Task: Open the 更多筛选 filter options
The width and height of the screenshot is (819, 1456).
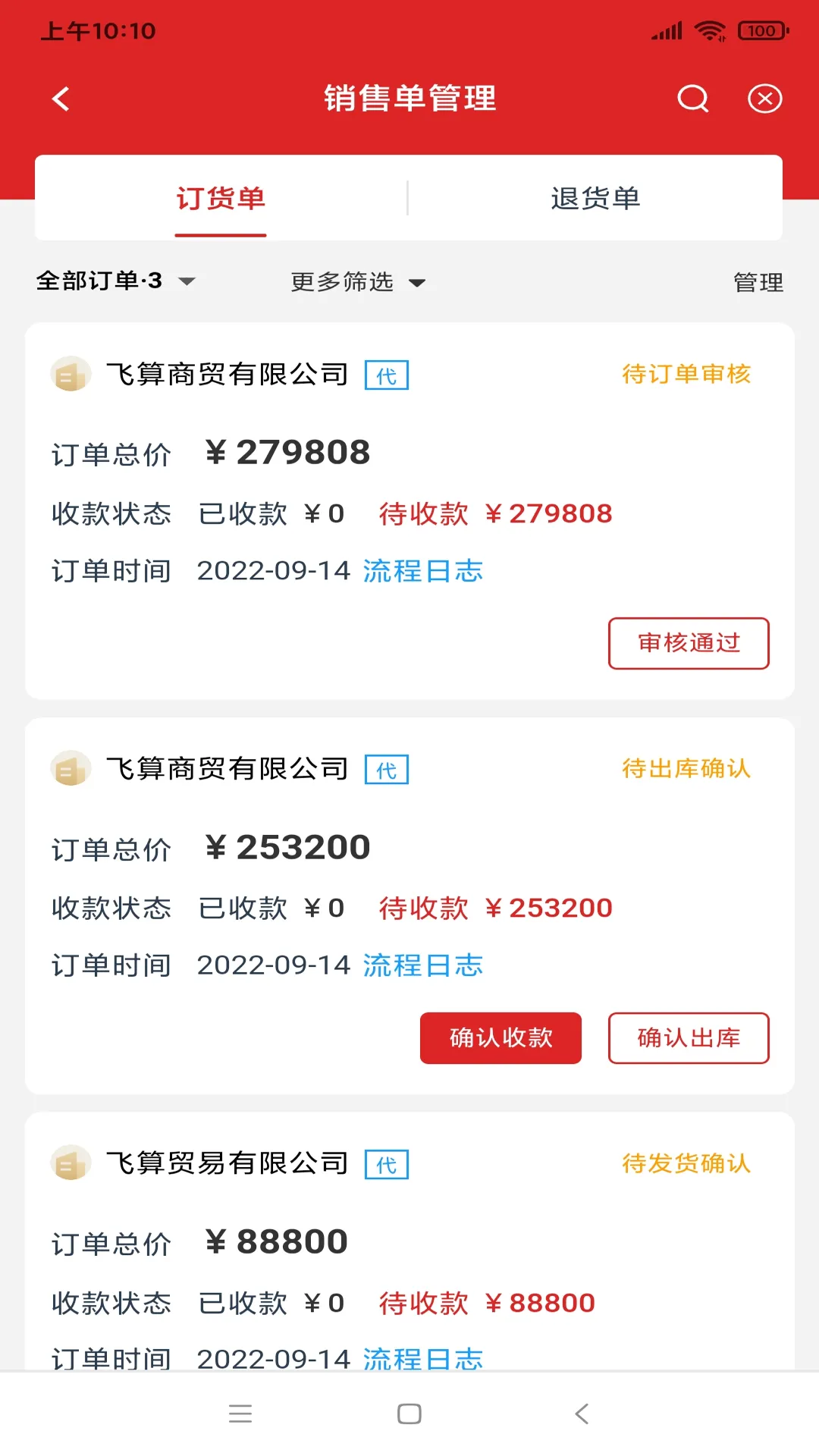Action: (342, 281)
